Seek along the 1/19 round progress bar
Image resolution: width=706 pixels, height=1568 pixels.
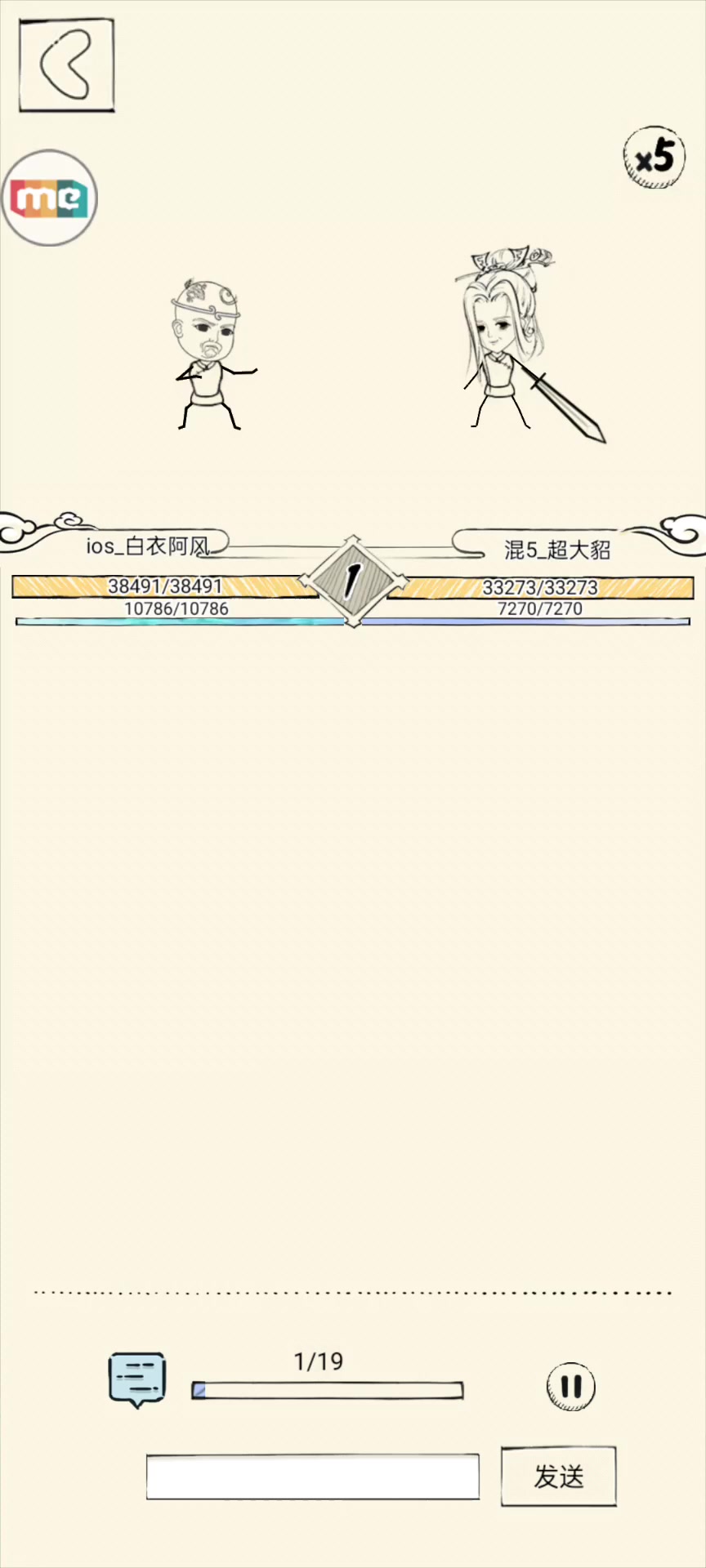328,1390
